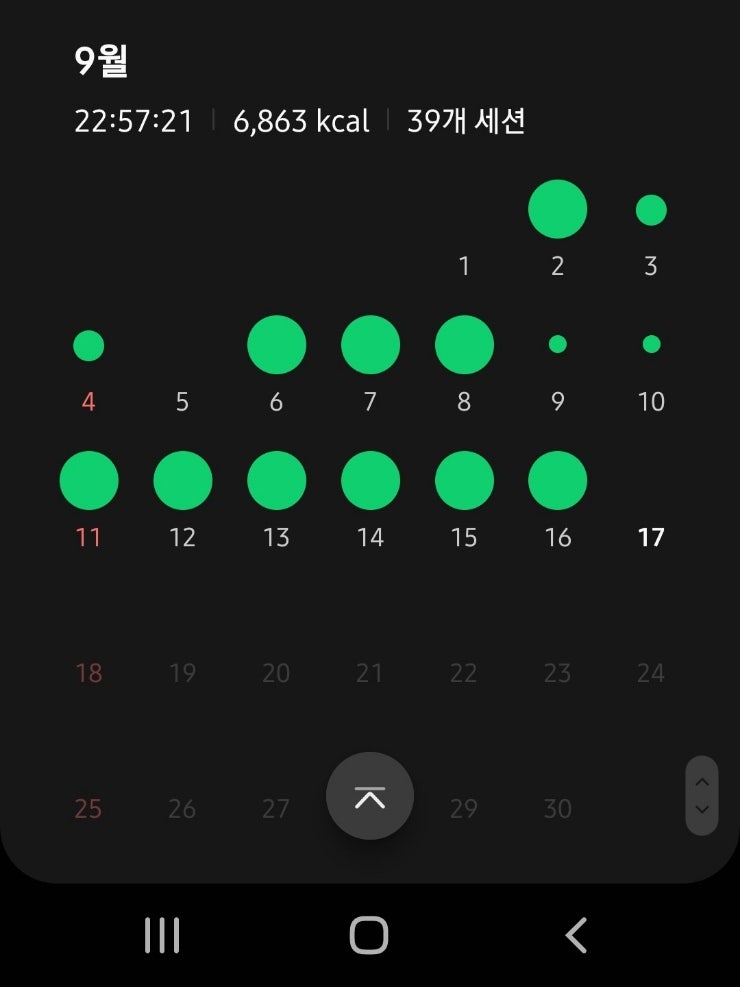Select September 3 on the calendar

pyautogui.click(x=651, y=211)
